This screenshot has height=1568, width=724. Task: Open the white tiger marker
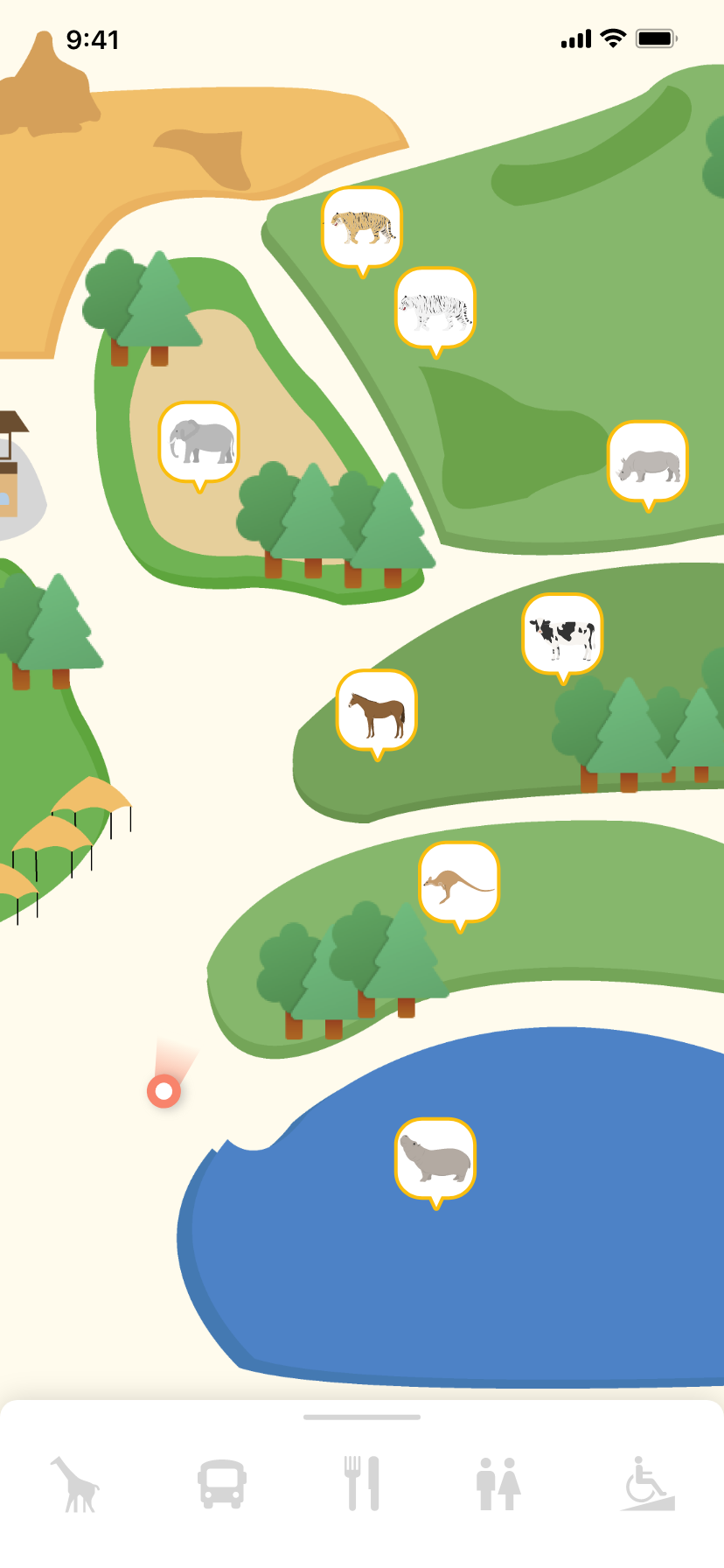click(435, 308)
